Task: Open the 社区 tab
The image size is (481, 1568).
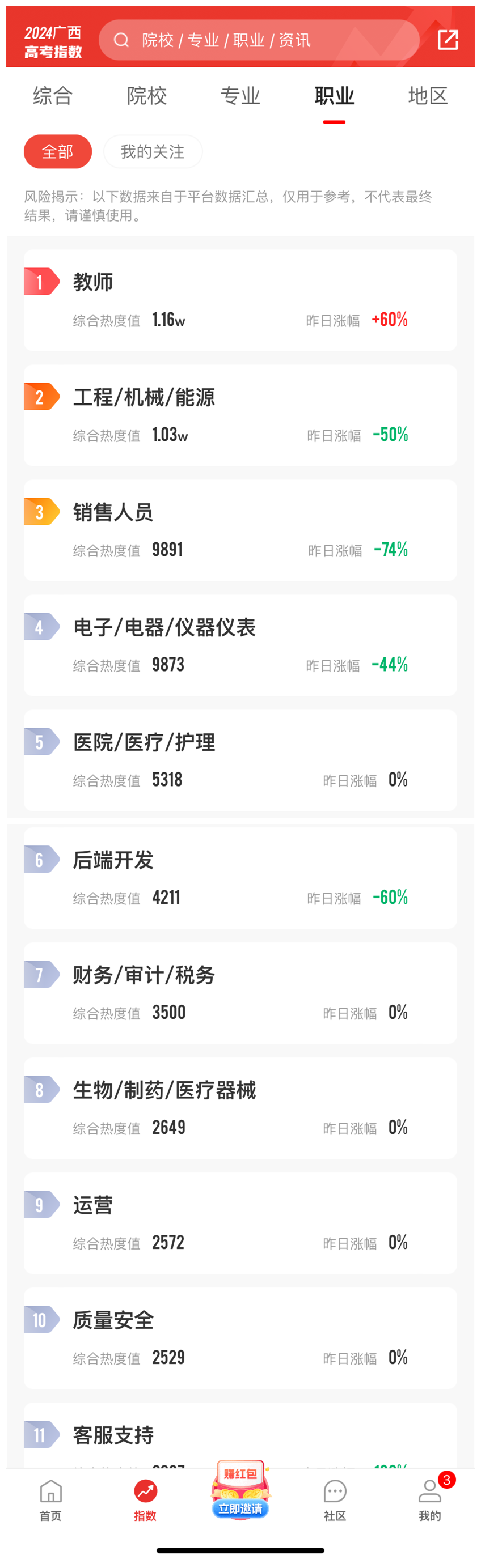Action: (x=335, y=1500)
